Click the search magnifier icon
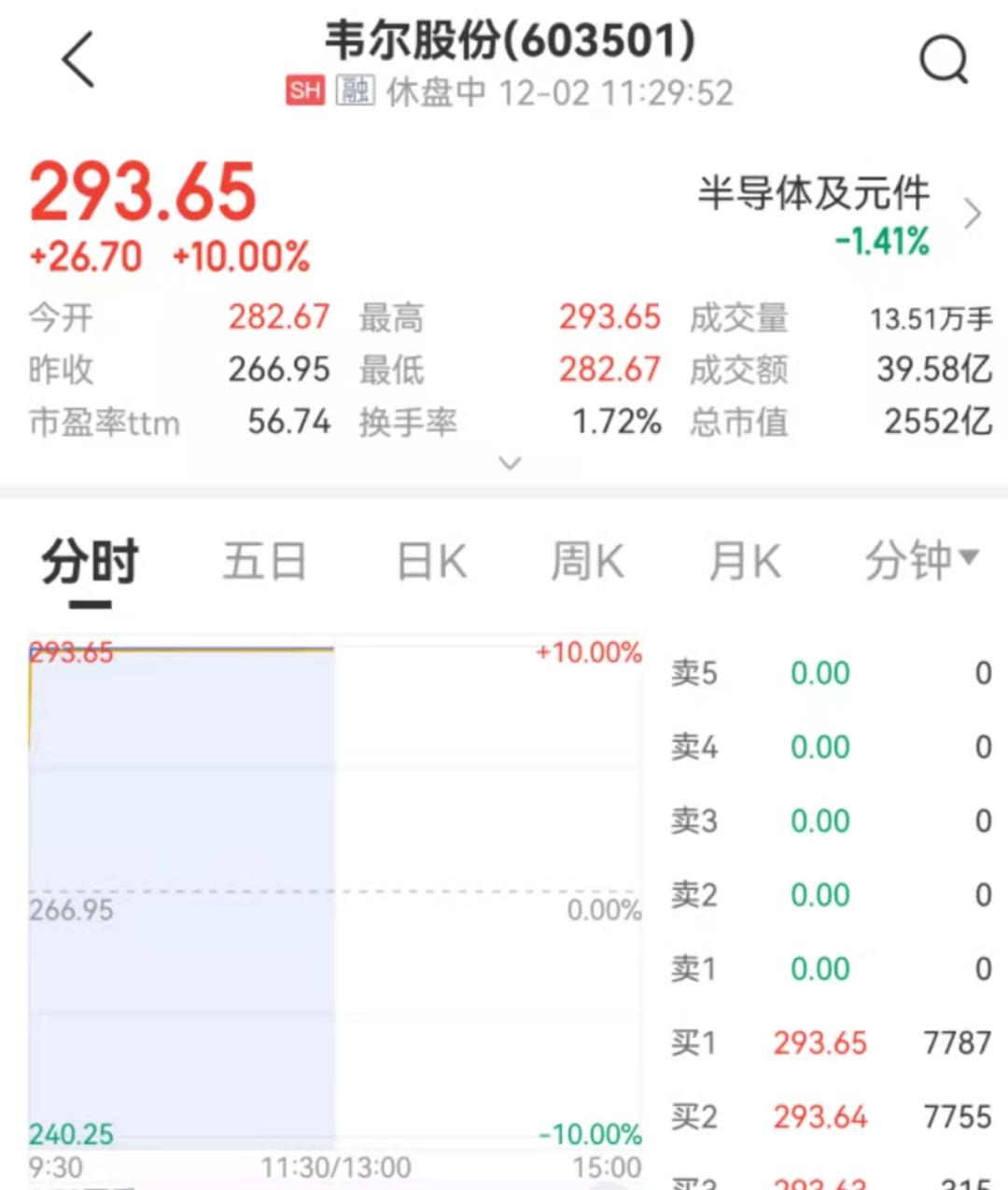Image resolution: width=1008 pixels, height=1190 pixels. pyautogui.click(x=945, y=61)
